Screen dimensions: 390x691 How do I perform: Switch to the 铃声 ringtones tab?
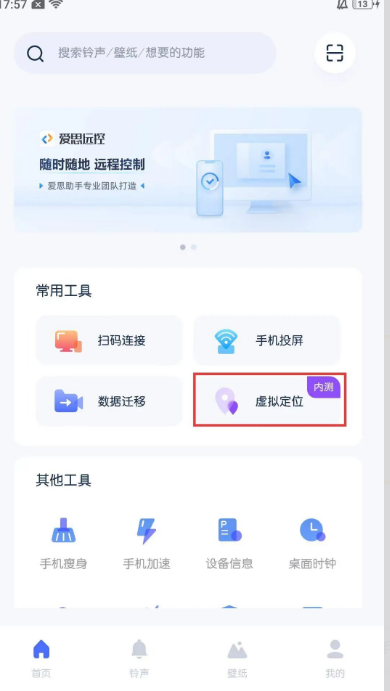point(139,658)
